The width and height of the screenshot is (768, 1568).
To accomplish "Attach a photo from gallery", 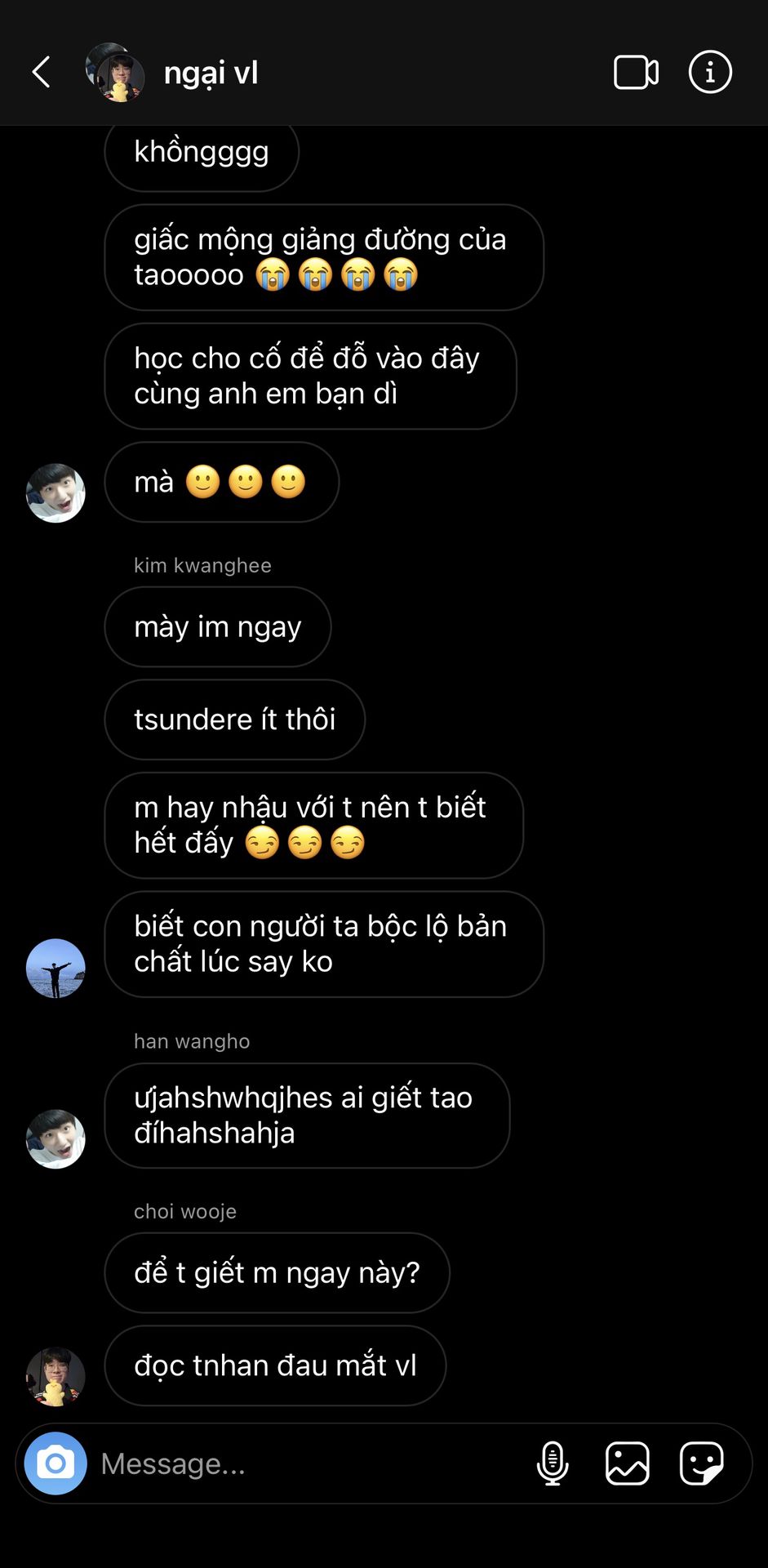I will [627, 1463].
